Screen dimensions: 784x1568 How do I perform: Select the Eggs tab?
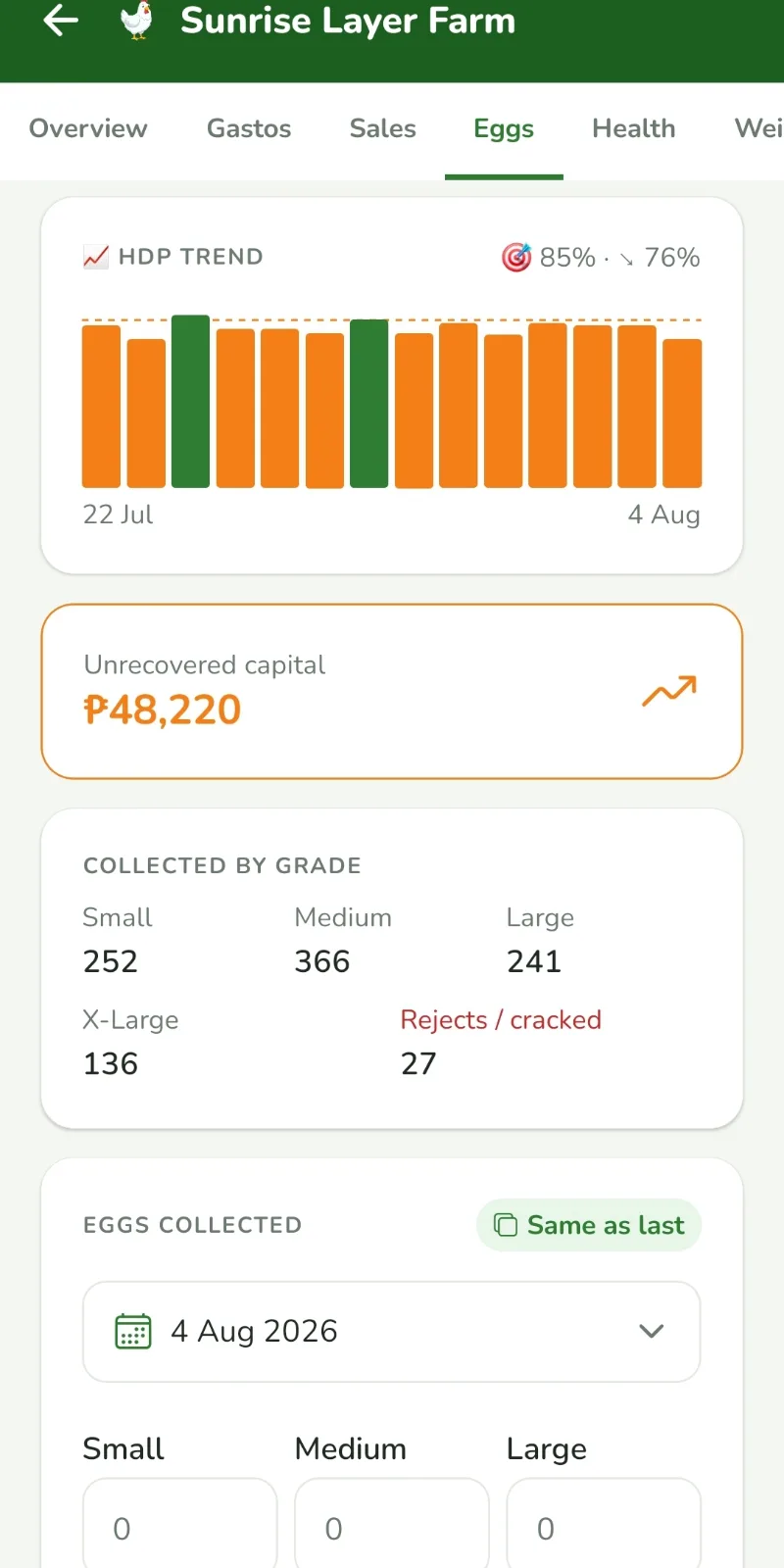[504, 128]
